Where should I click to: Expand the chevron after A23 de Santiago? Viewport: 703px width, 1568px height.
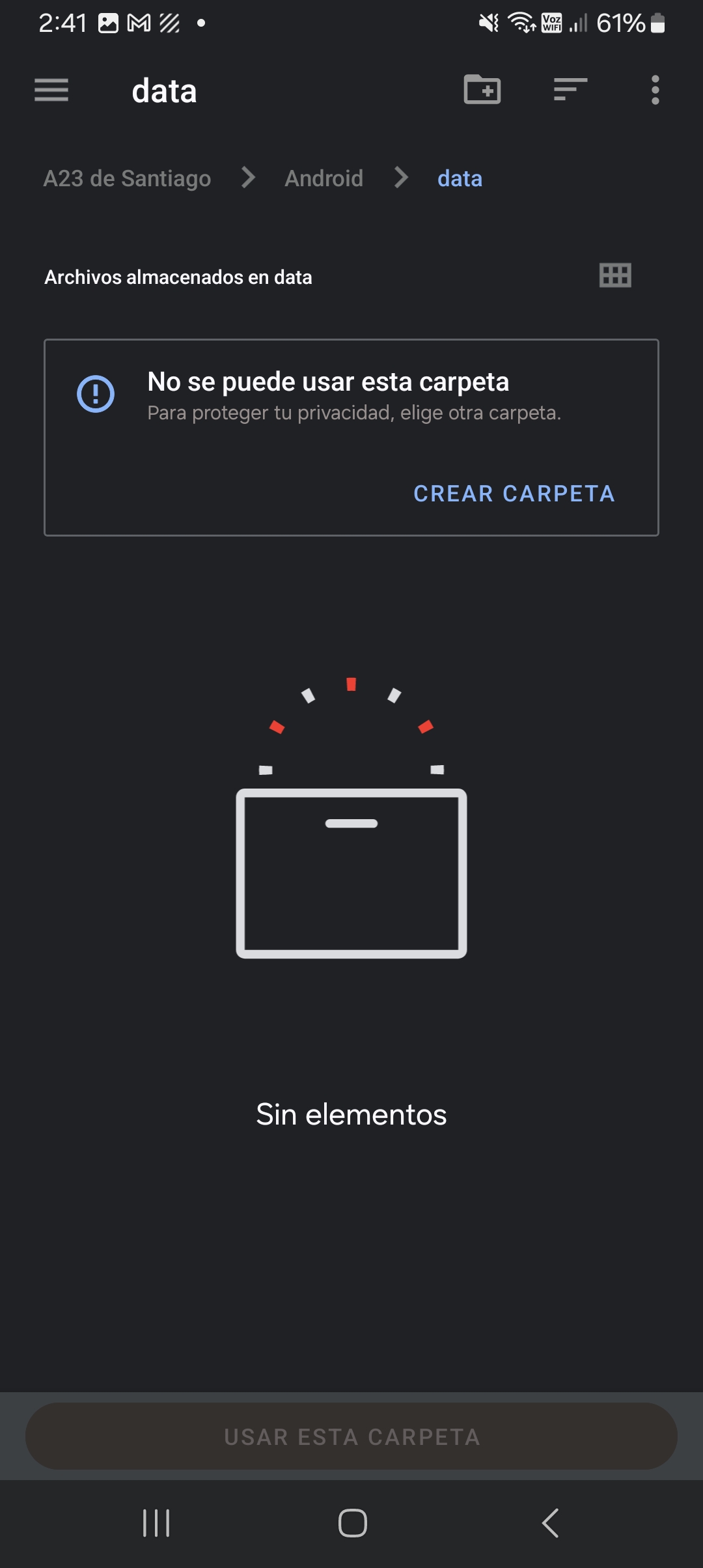click(247, 178)
